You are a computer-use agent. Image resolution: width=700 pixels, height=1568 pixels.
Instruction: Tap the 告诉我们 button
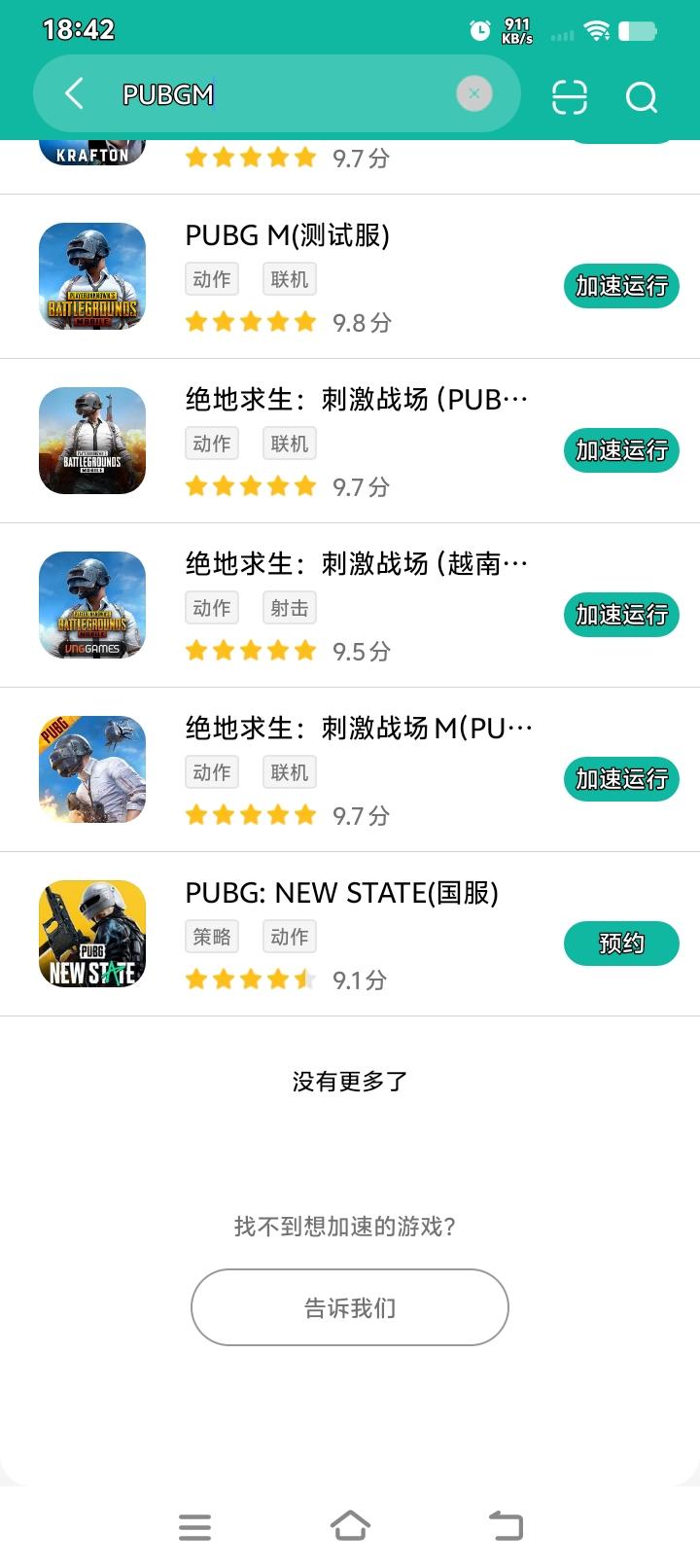coord(350,1307)
